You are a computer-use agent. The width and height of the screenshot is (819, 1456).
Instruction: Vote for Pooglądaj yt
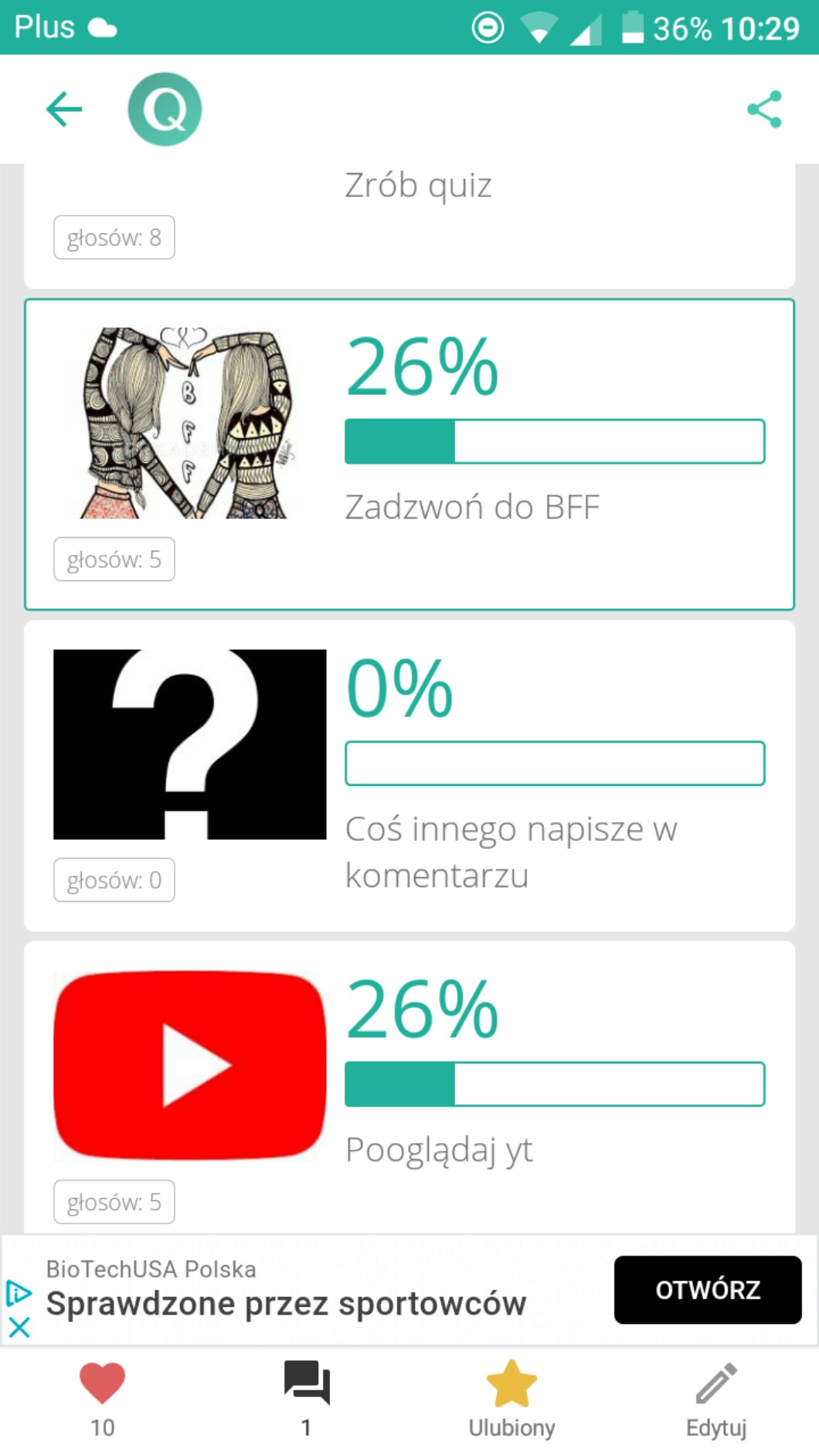pos(409,1087)
